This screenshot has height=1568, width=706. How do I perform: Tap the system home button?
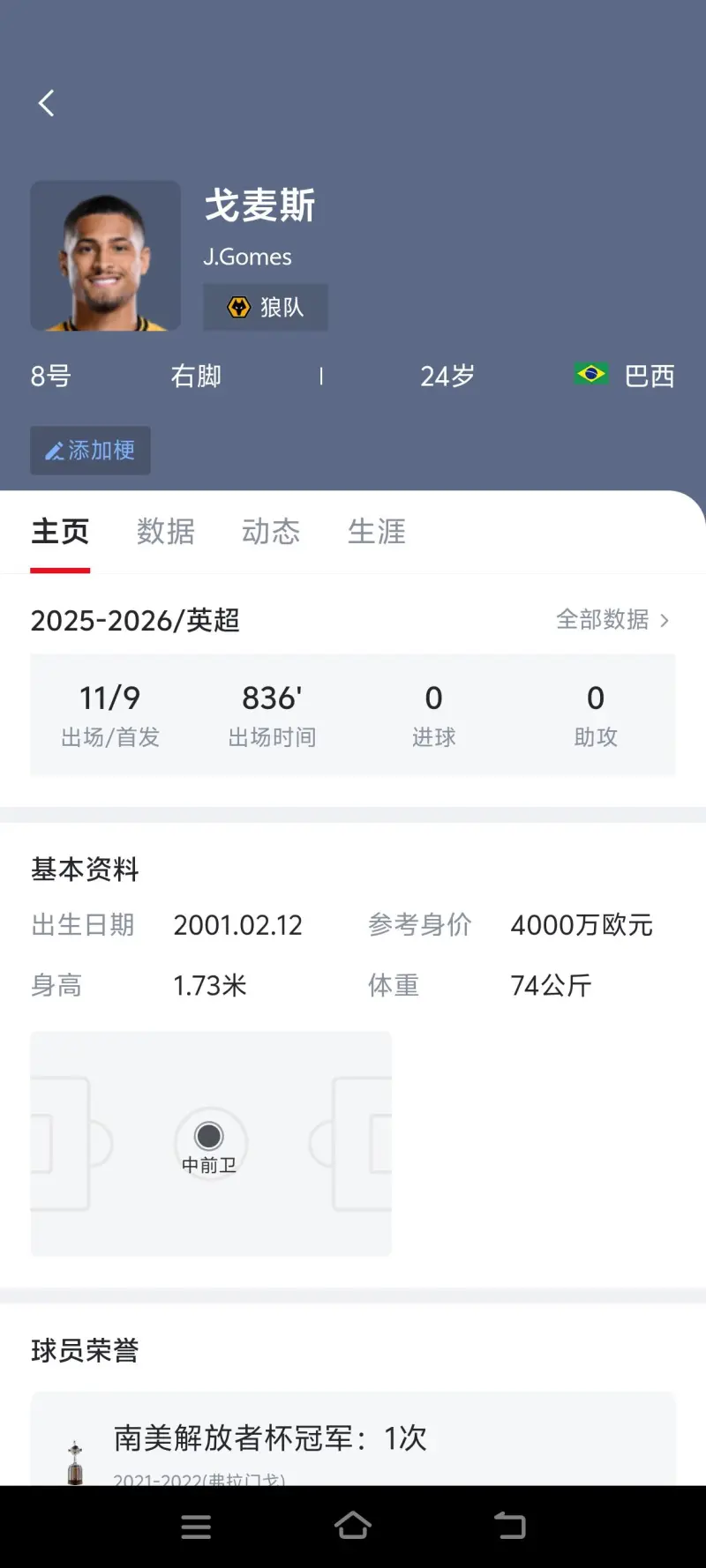click(x=352, y=1526)
